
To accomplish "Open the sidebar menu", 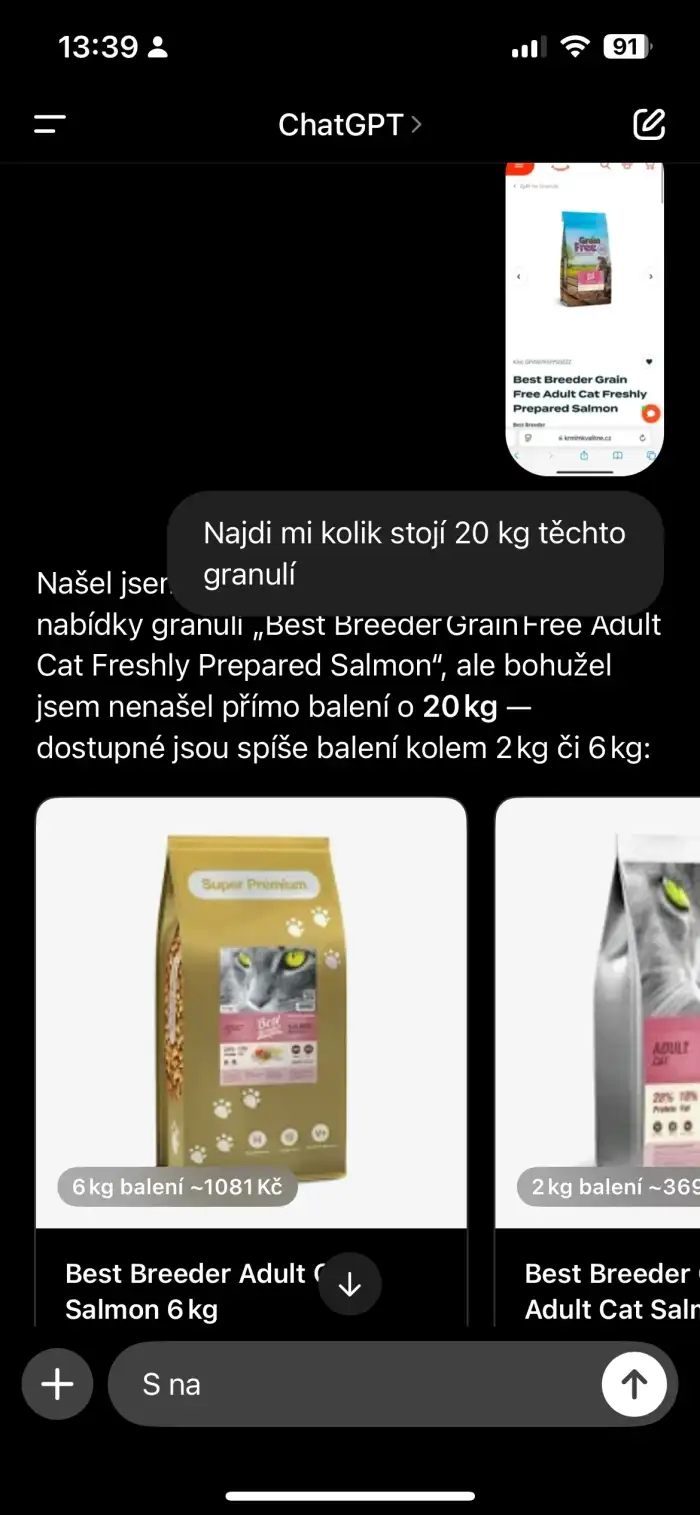I will point(50,124).
